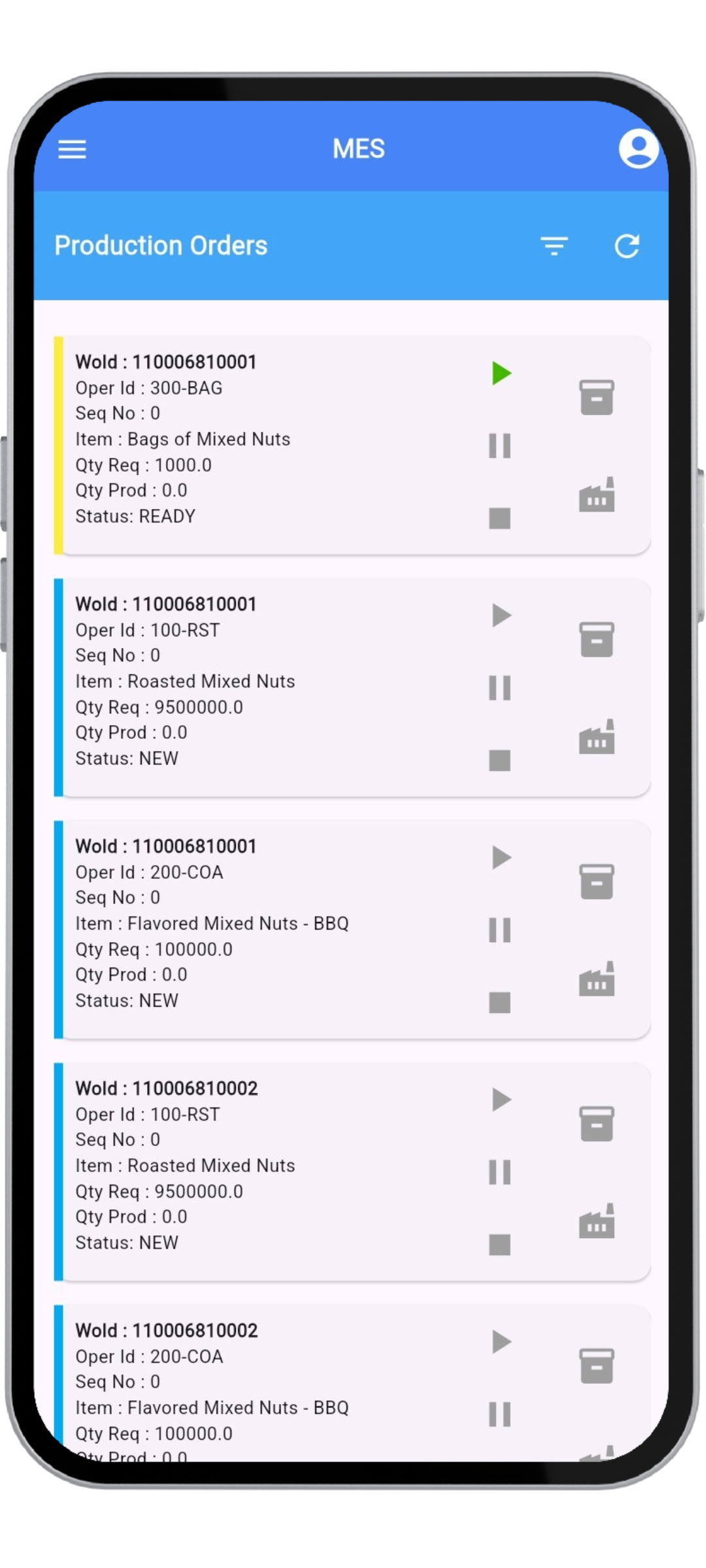Screen dimensions: 706x1568
Task: Stop 100-RST operation of Wold 110006810002
Action: (x=499, y=1245)
